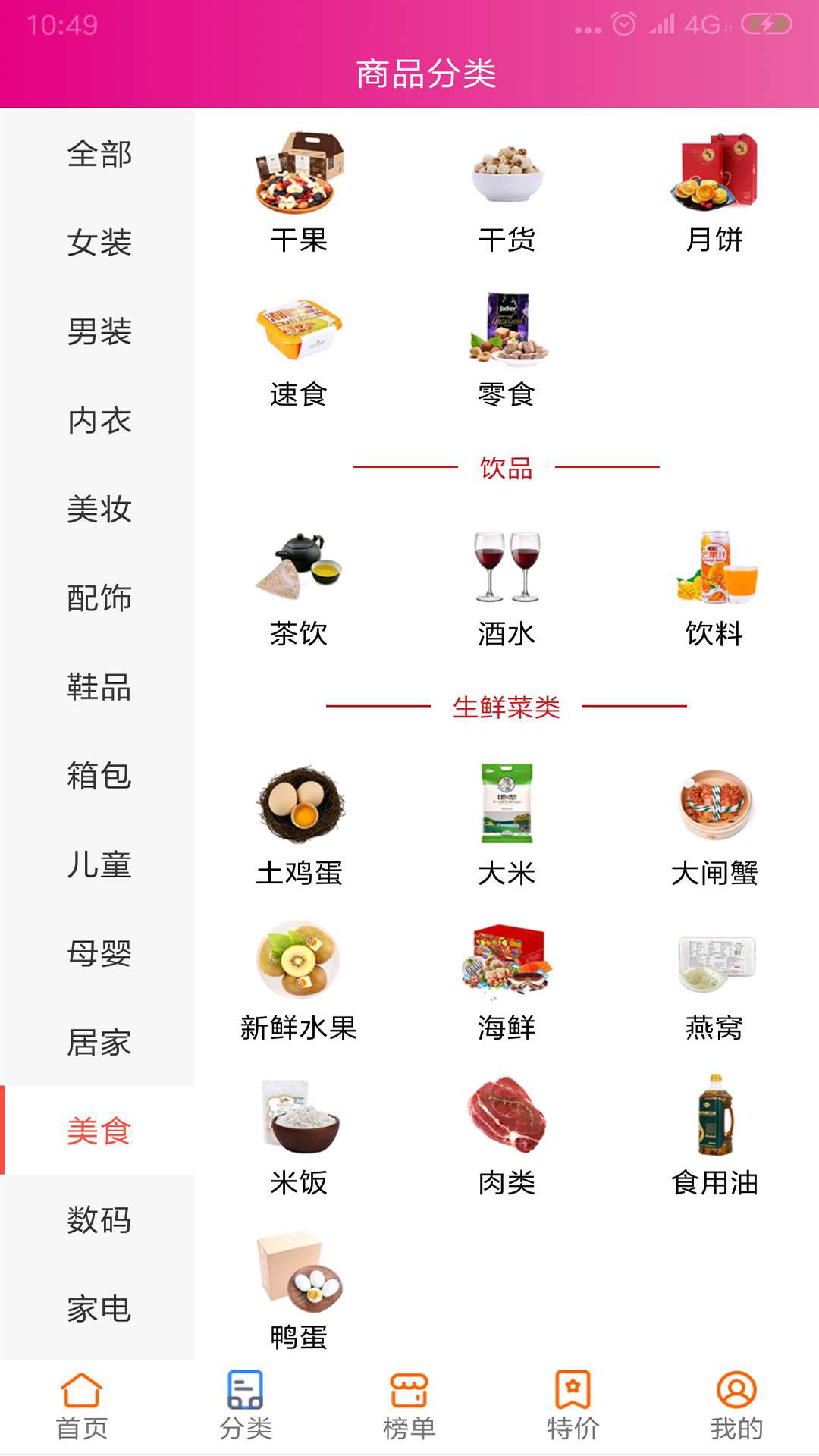The image size is (819, 1456).
Task: Choose the 美妆 sidebar category
Action: pyautogui.click(x=99, y=509)
